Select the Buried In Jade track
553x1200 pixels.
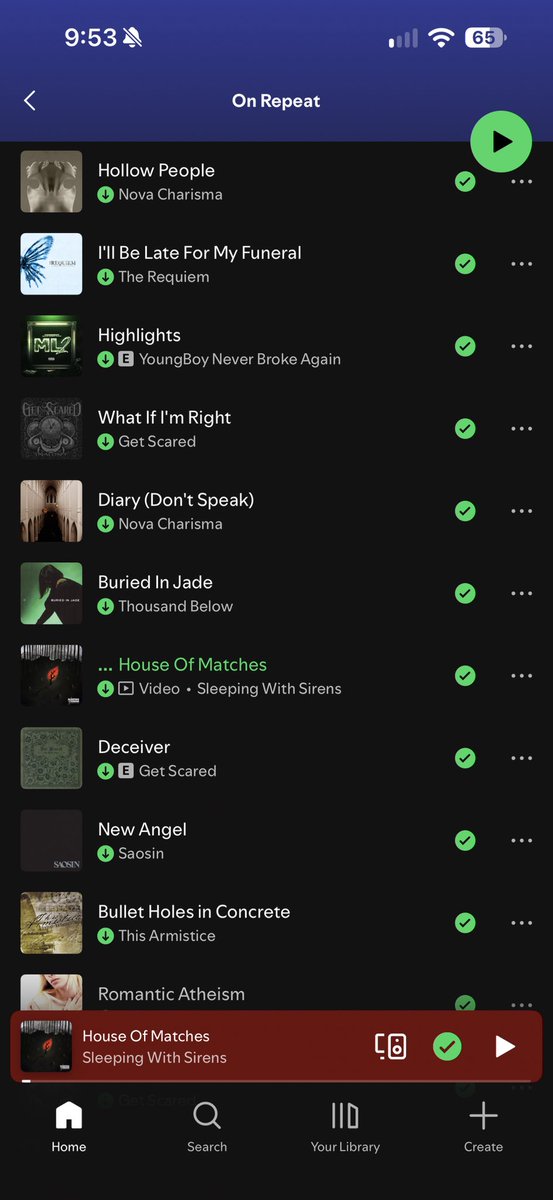click(230, 593)
